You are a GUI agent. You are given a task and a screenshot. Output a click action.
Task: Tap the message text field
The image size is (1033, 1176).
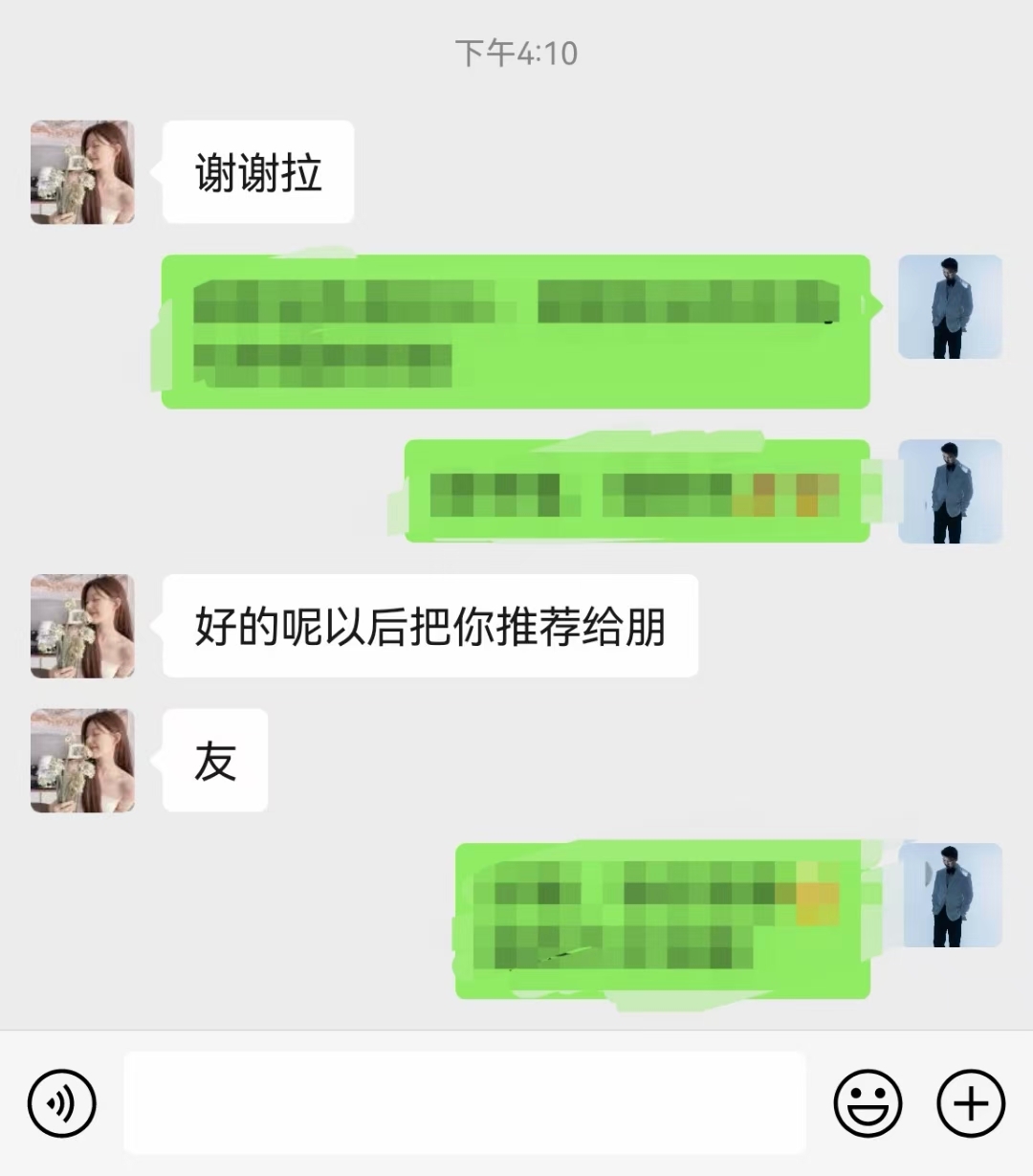coord(465,1103)
